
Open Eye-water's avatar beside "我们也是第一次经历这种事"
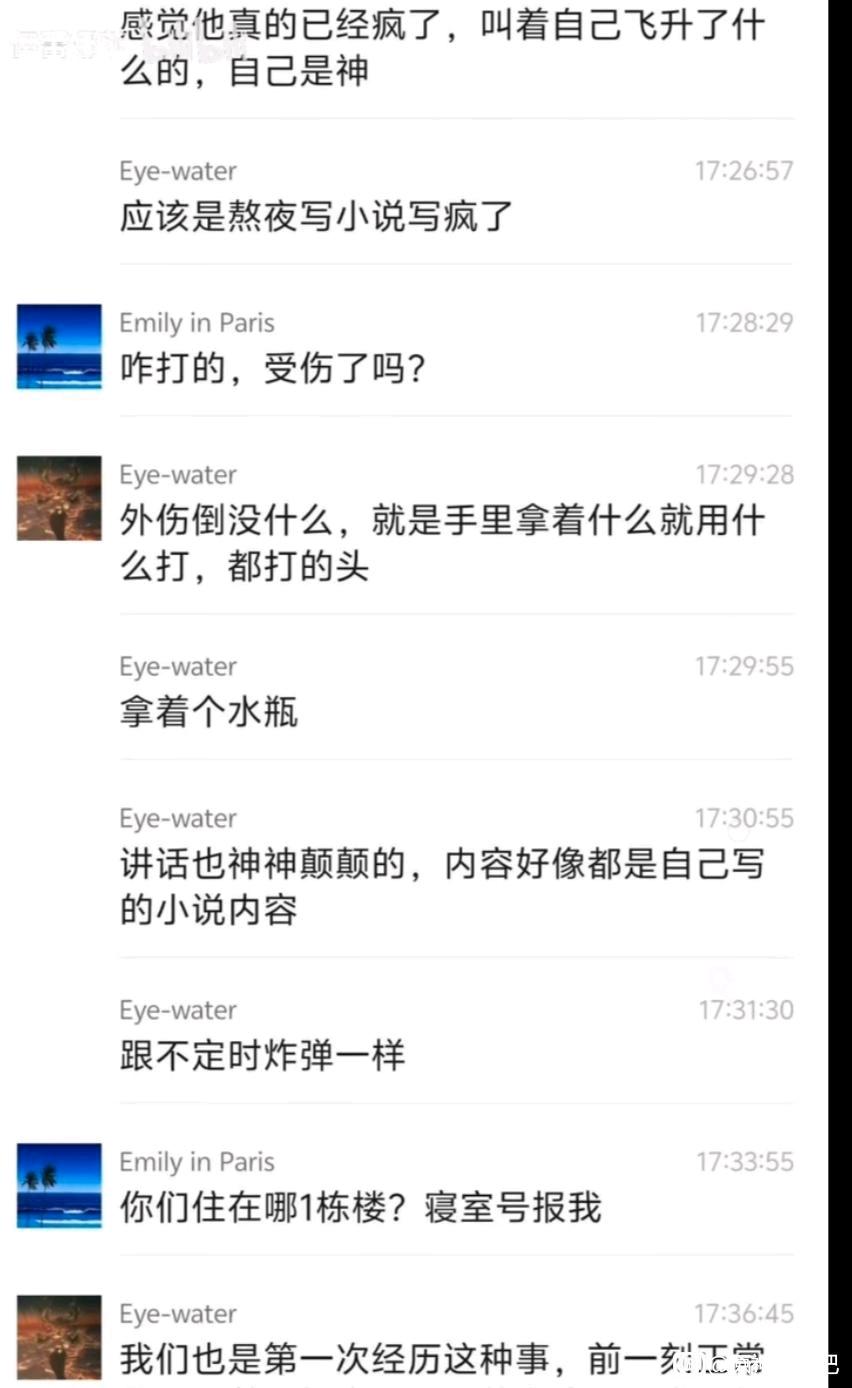tap(59, 1337)
